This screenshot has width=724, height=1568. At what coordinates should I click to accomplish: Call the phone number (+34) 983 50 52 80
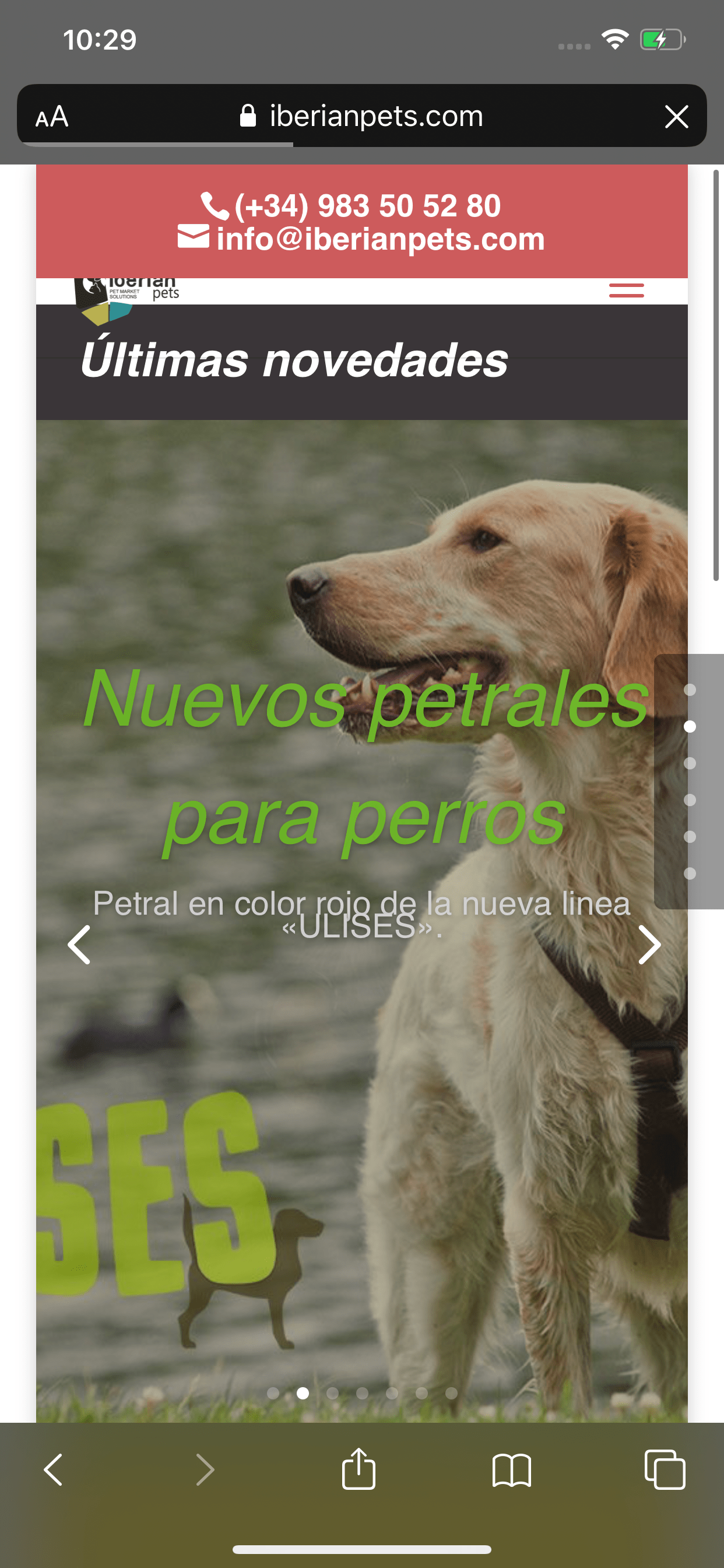351,206
